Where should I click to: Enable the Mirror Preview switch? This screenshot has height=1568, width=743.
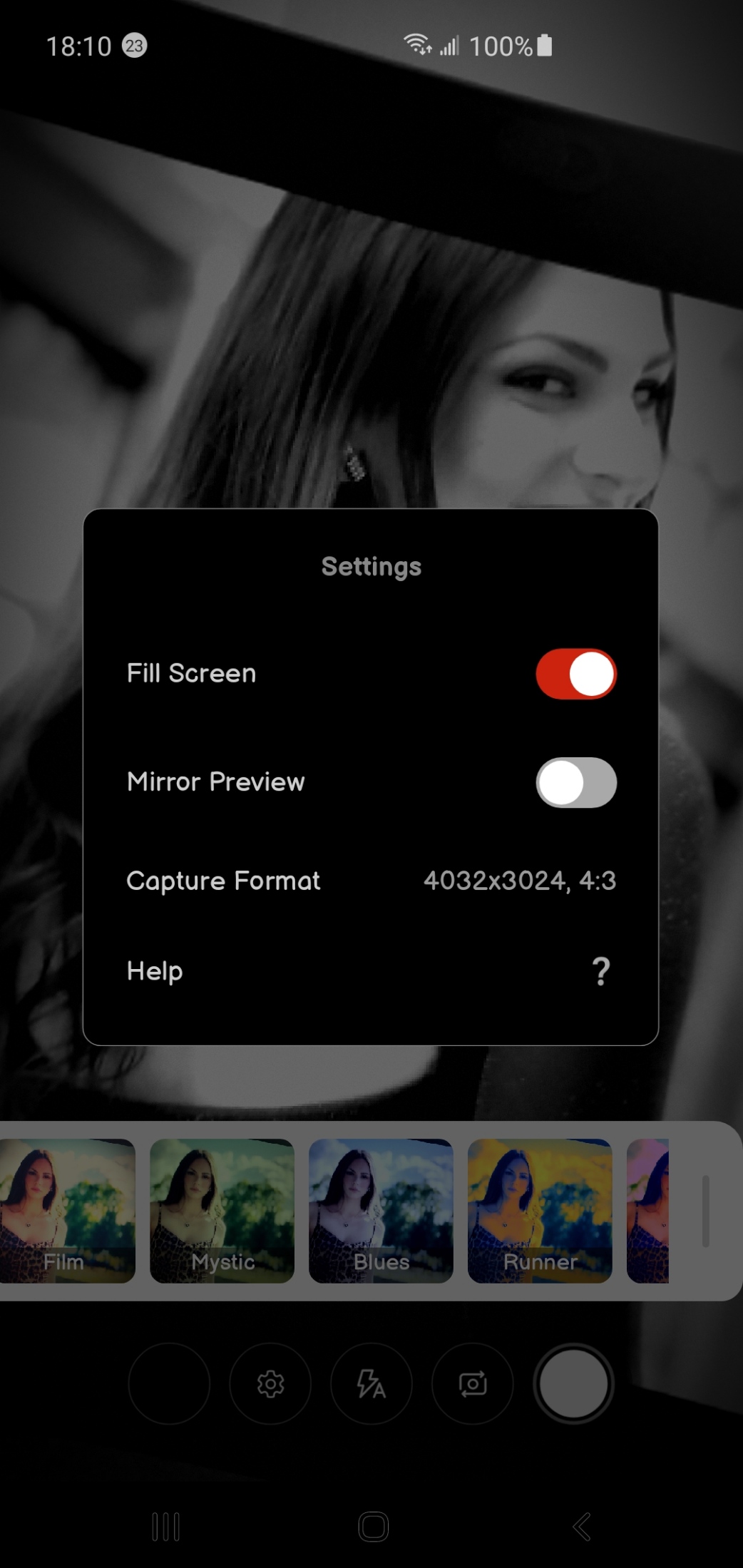(x=575, y=782)
